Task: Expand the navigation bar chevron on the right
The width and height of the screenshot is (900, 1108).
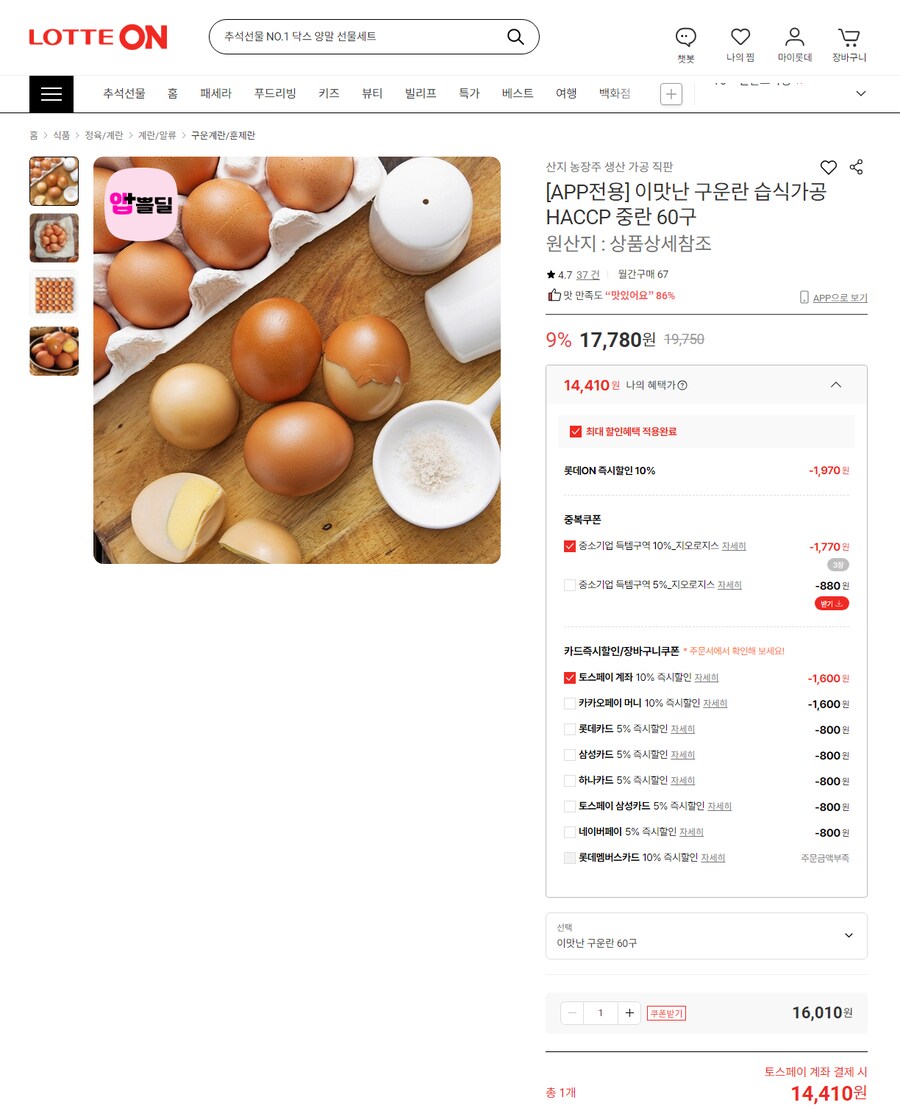Action: pos(860,93)
